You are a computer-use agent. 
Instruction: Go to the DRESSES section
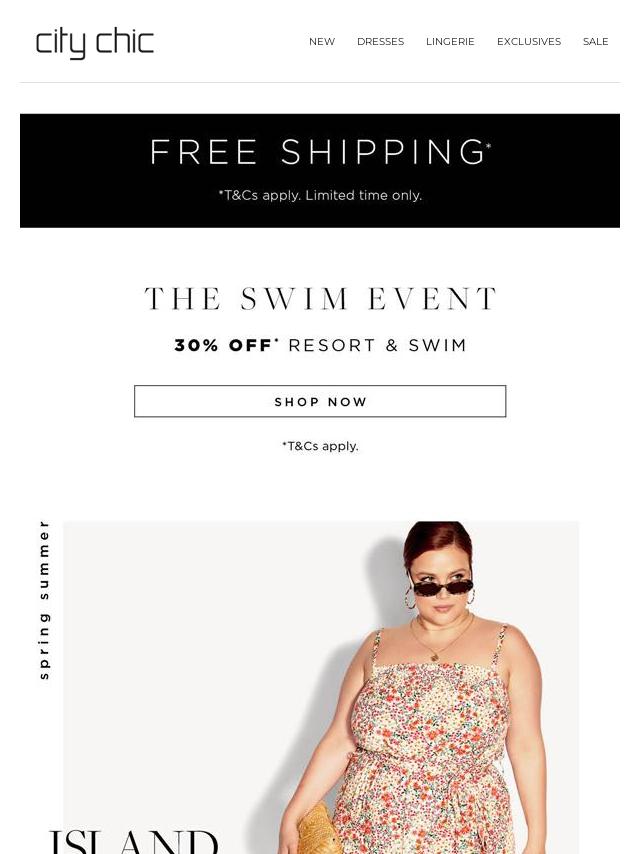[380, 42]
